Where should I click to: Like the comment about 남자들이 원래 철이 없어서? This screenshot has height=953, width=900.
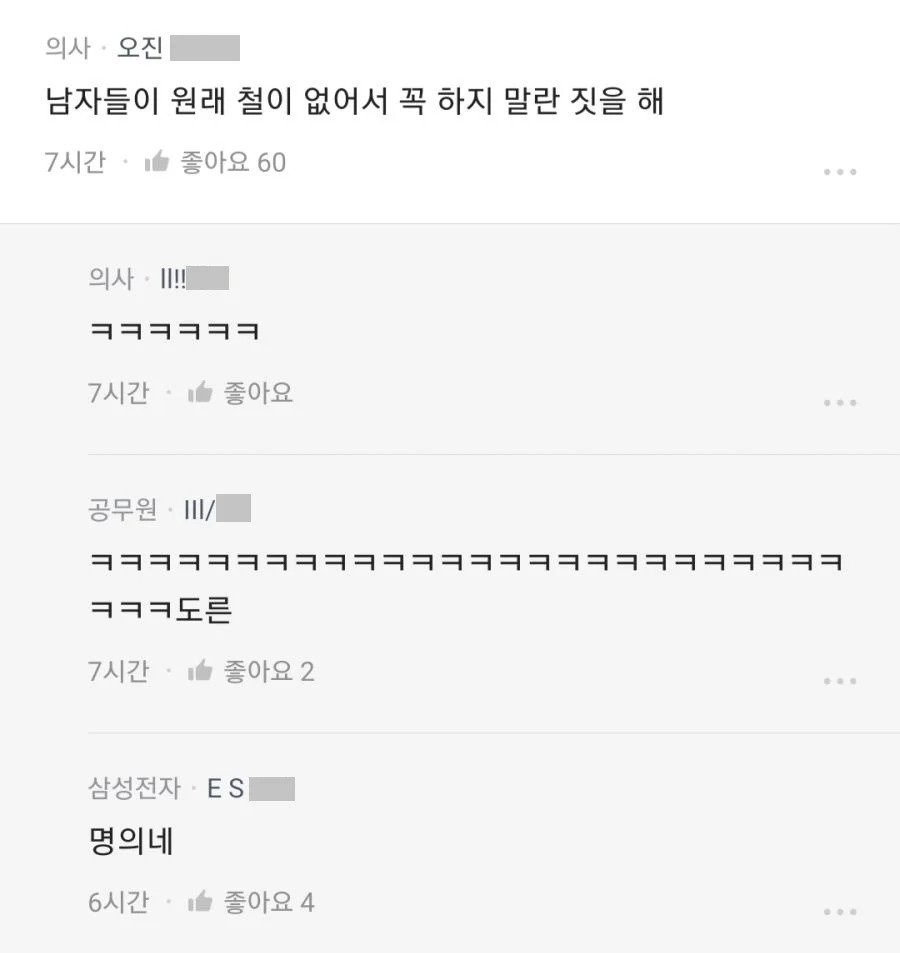point(157,162)
